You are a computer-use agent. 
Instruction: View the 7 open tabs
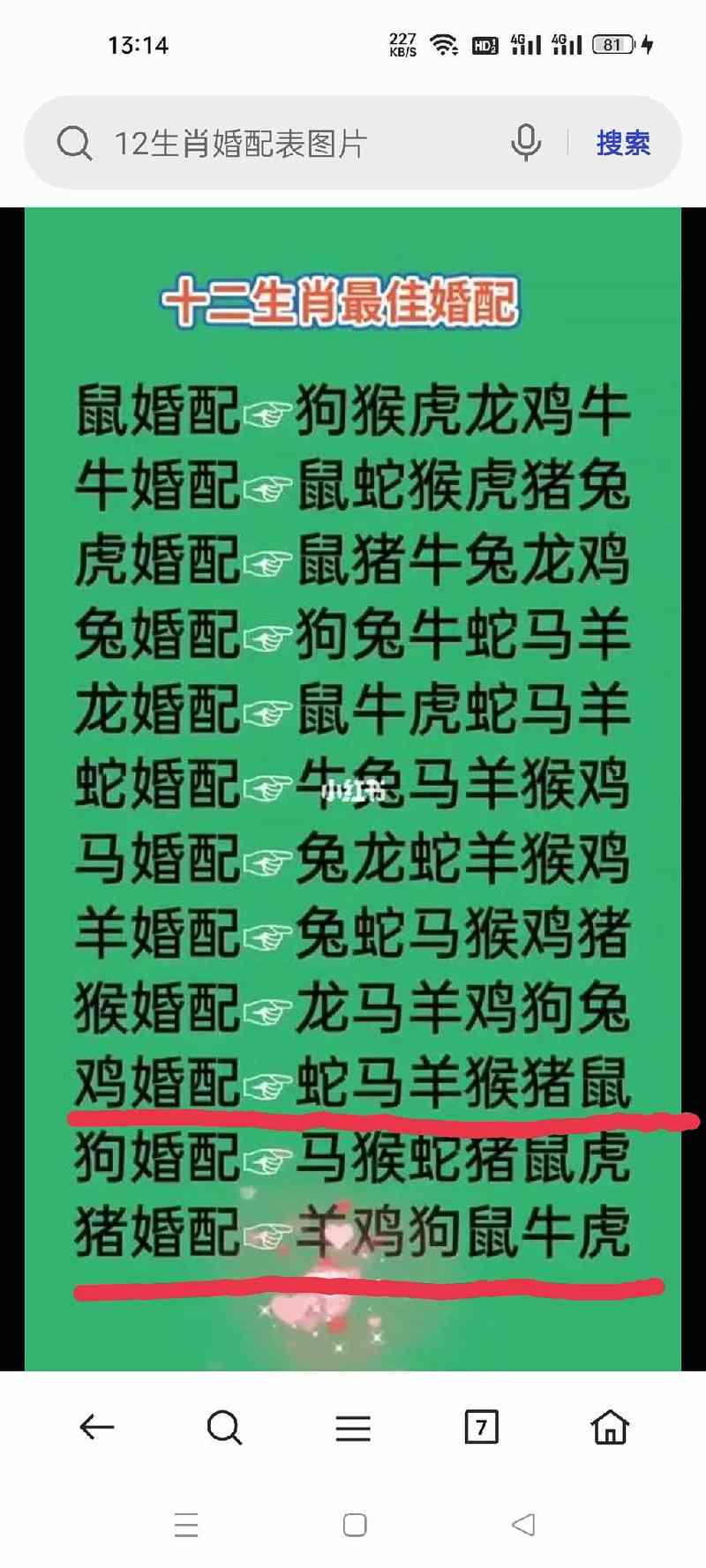coord(481,1427)
